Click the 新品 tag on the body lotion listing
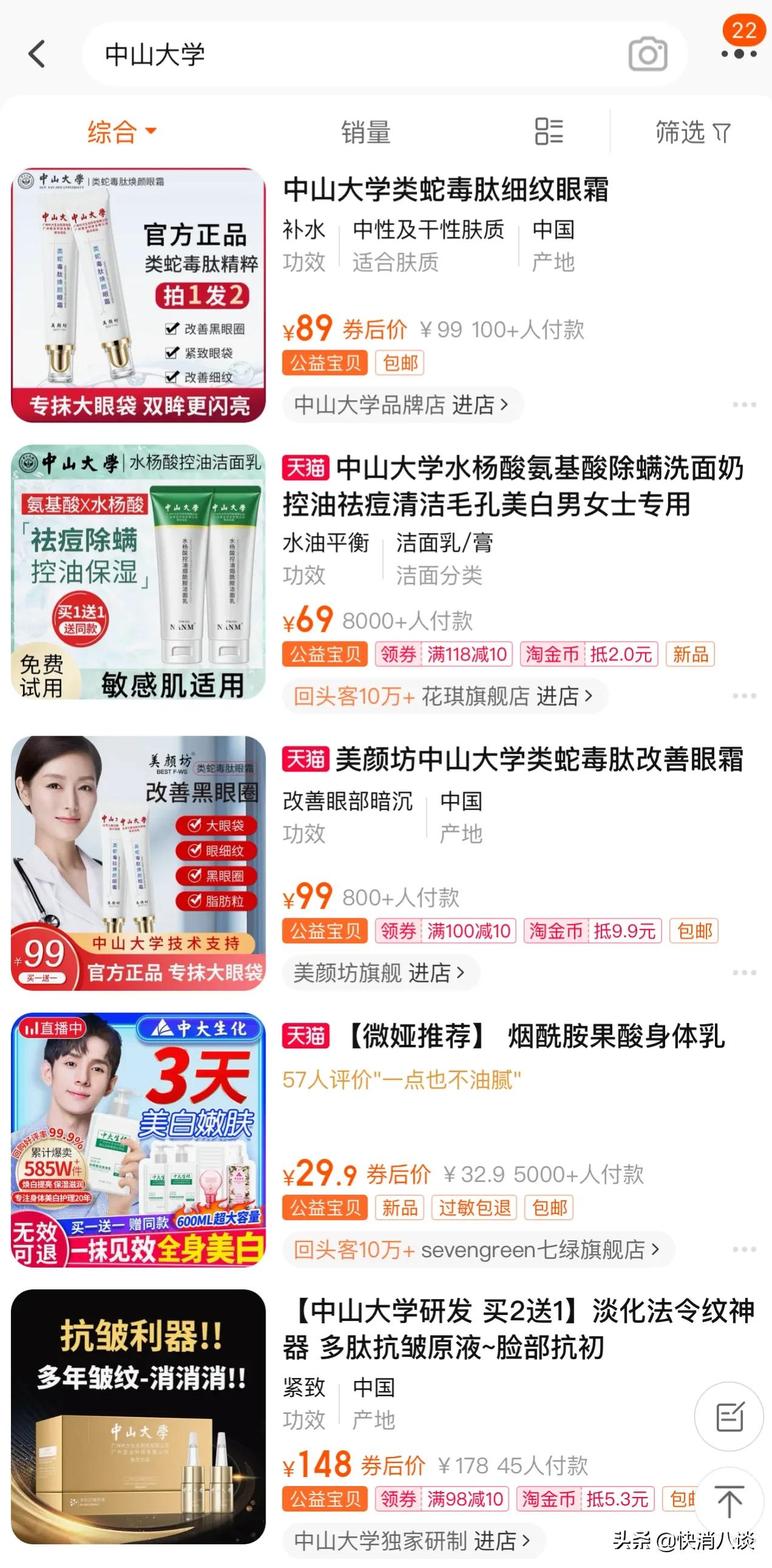 coord(400,1207)
